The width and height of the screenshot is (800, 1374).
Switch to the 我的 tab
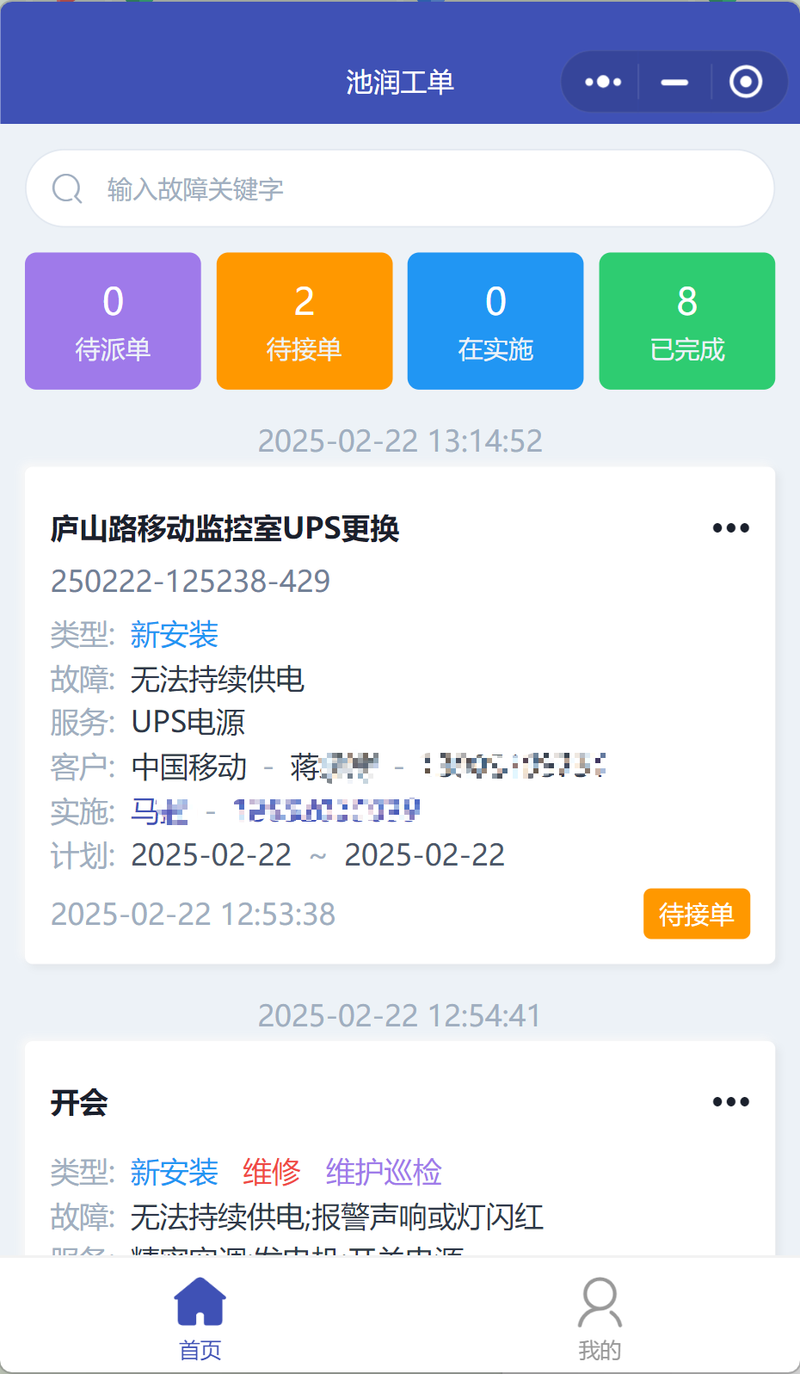(x=600, y=1318)
